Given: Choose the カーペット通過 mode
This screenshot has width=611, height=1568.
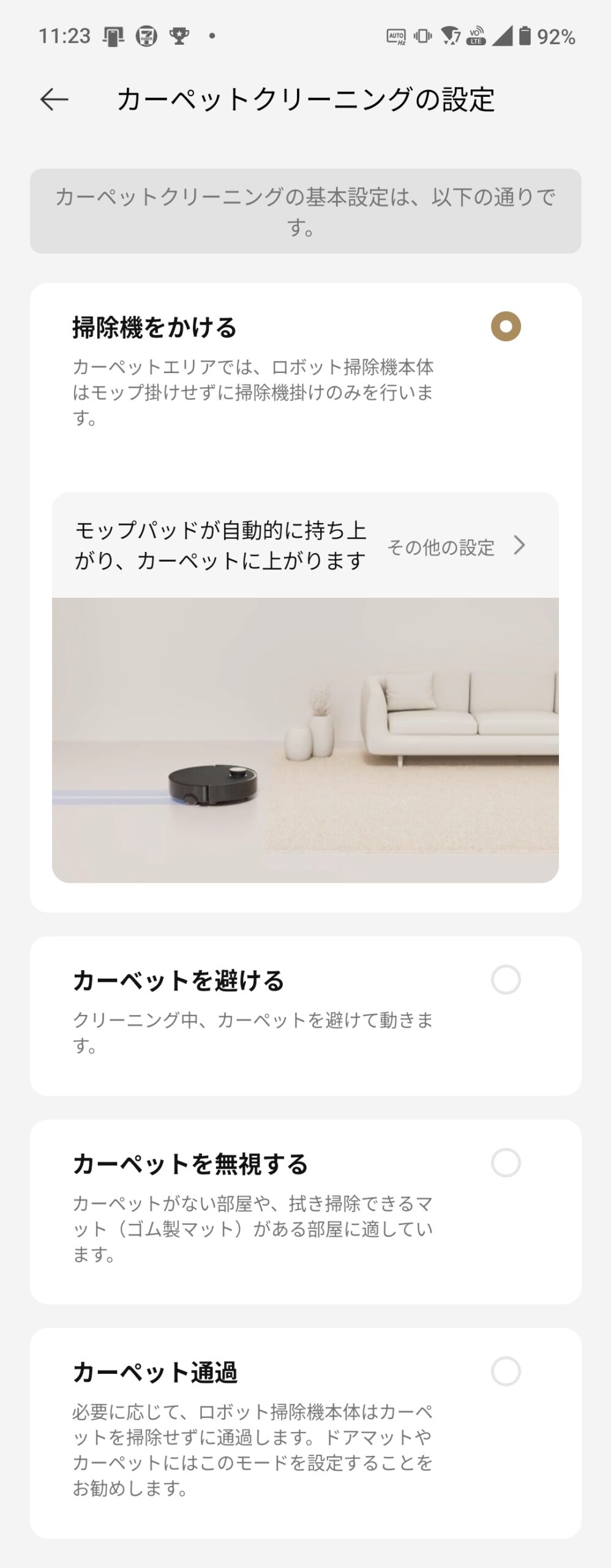Looking at the screenshot, I should pyautogui.click(x=505, y=1371).
